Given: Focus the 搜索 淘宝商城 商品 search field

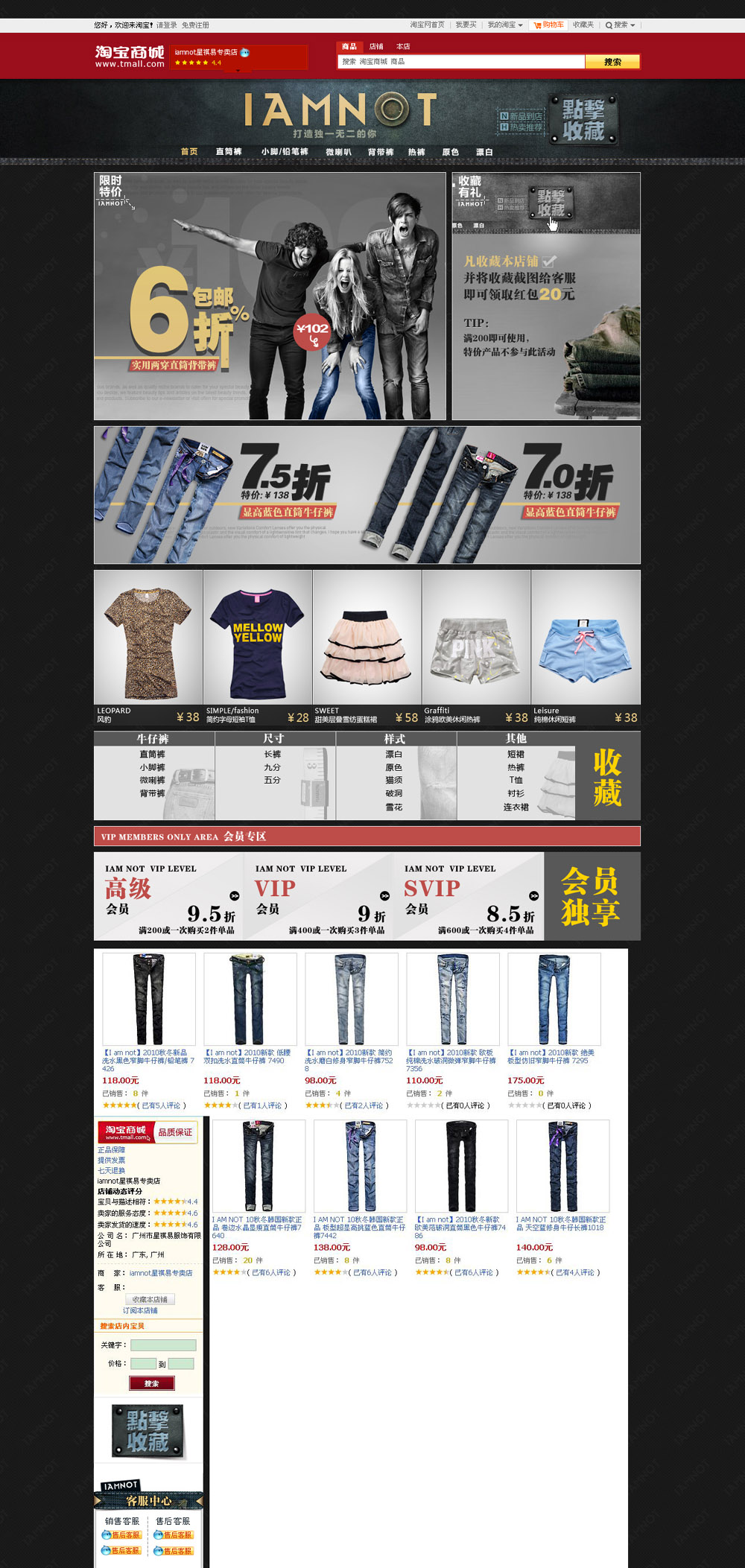Looking at the screenshot, I should pos(460,62).
